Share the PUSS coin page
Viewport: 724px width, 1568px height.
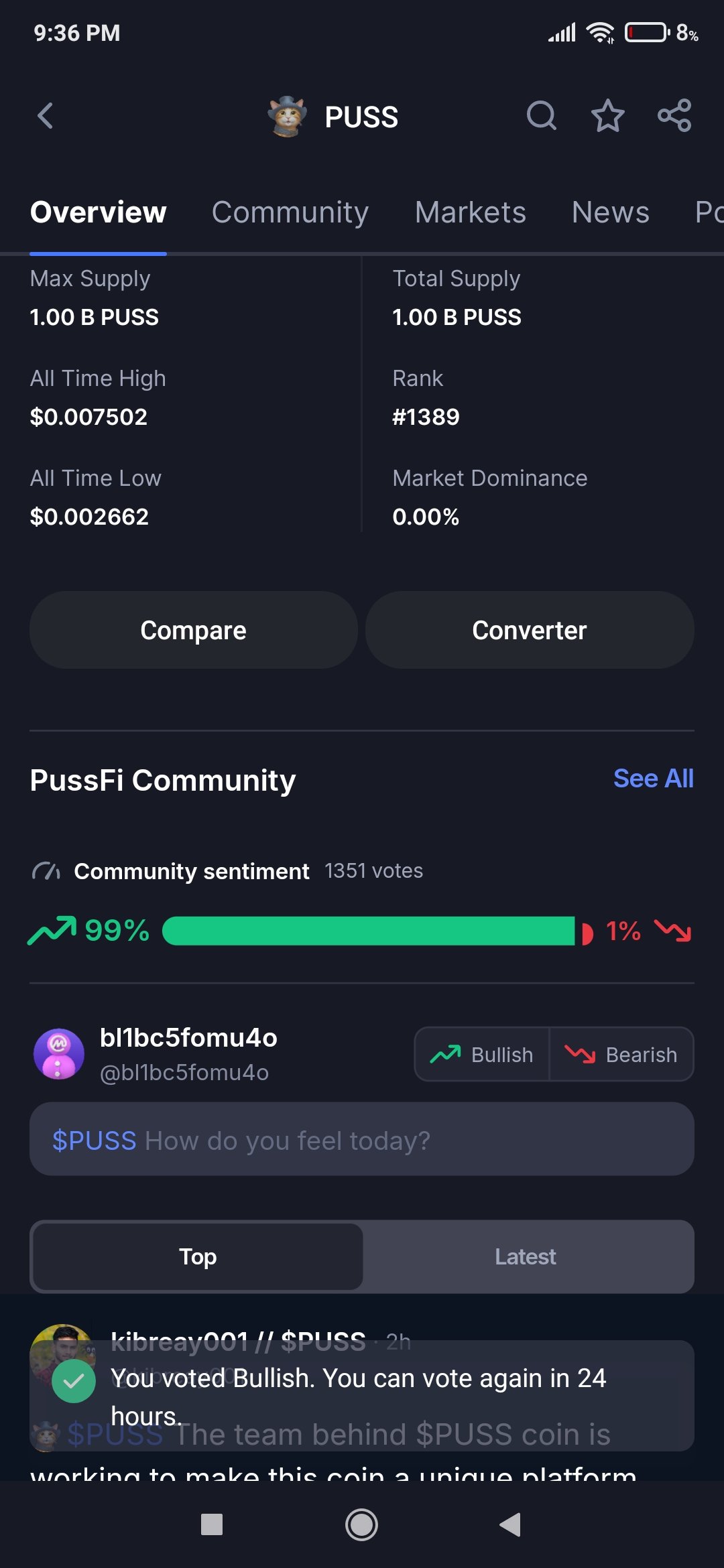pos(674,116)
